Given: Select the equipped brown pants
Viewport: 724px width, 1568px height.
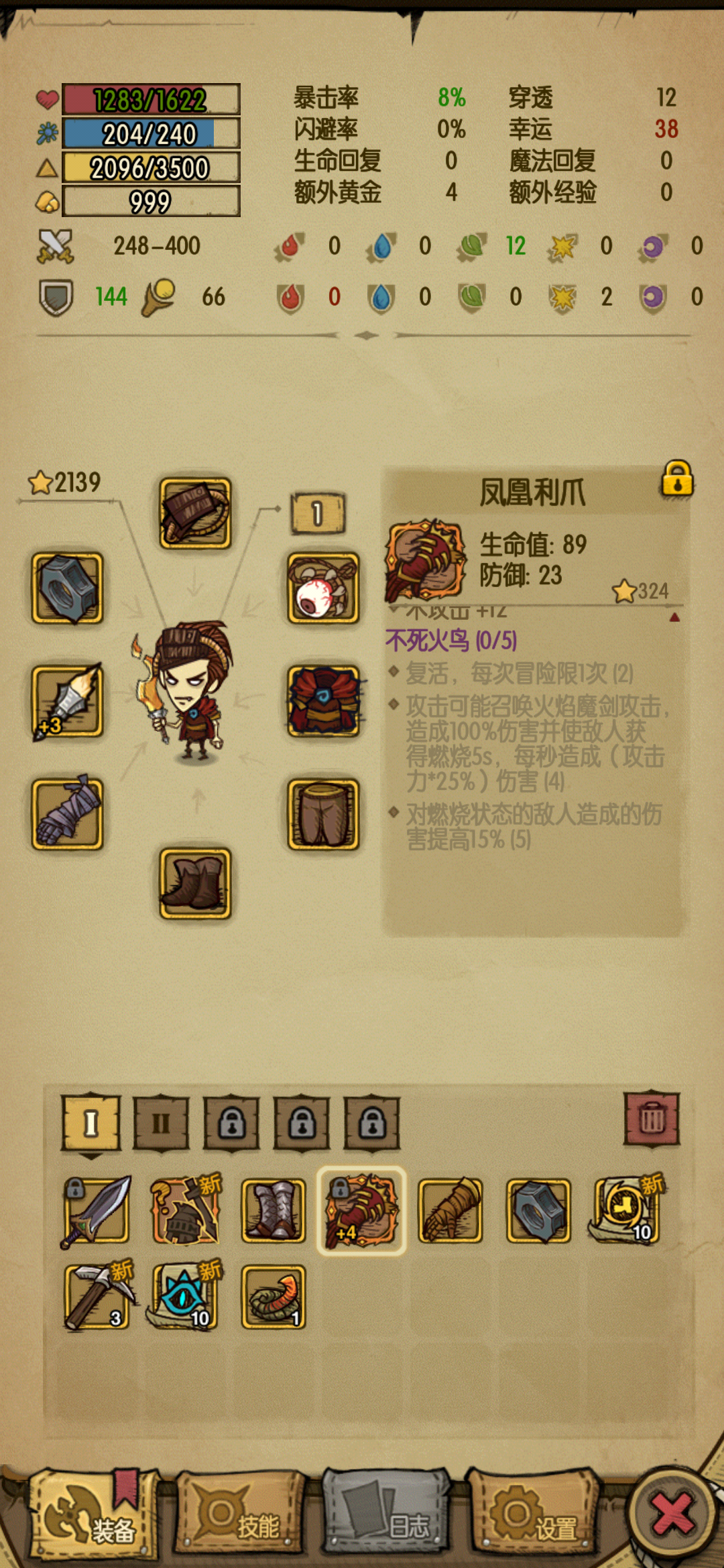Looking at the screenshot, I should click(323, 814).
